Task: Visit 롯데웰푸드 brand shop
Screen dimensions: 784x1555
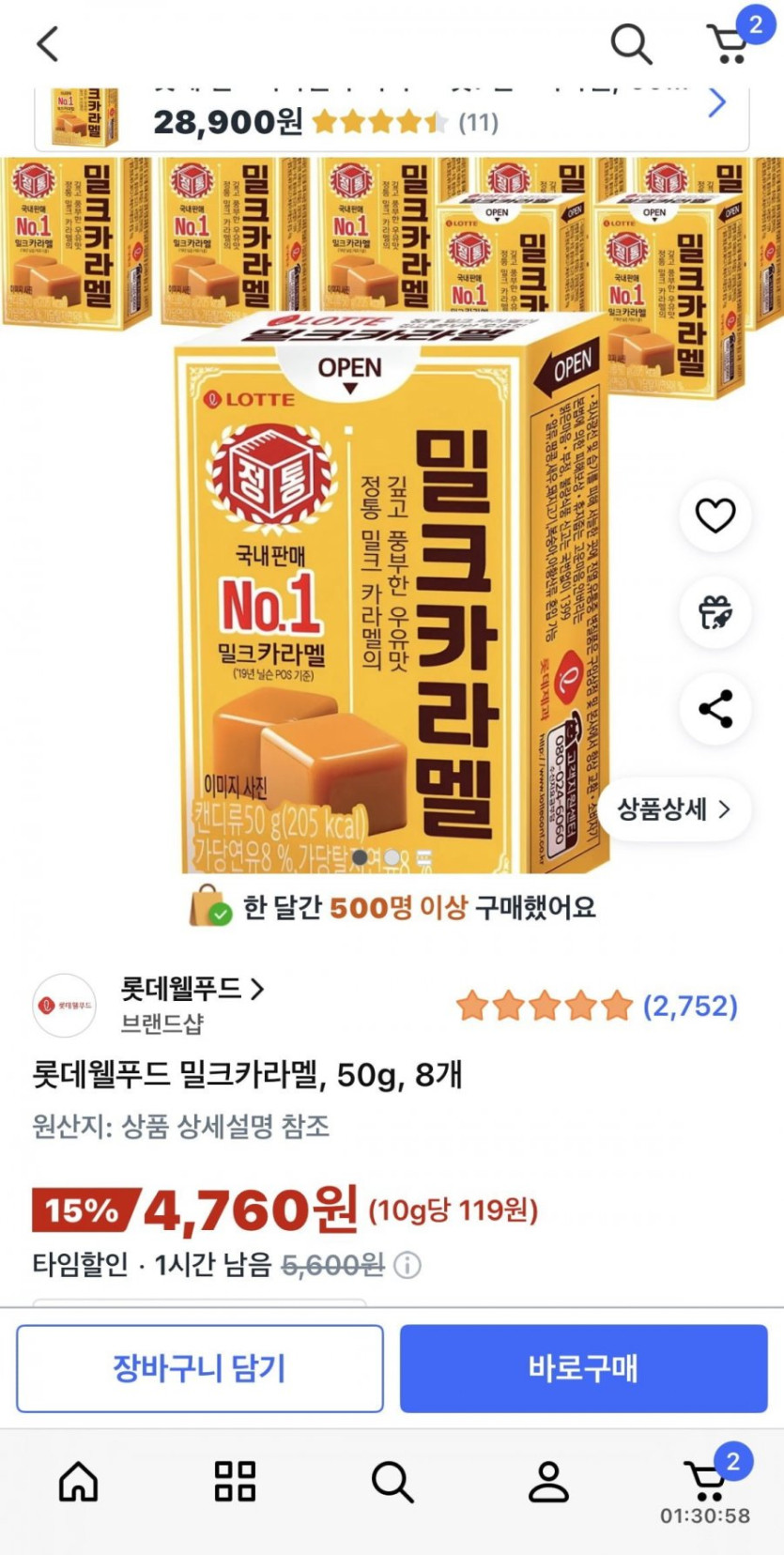Action: (192, 989)
